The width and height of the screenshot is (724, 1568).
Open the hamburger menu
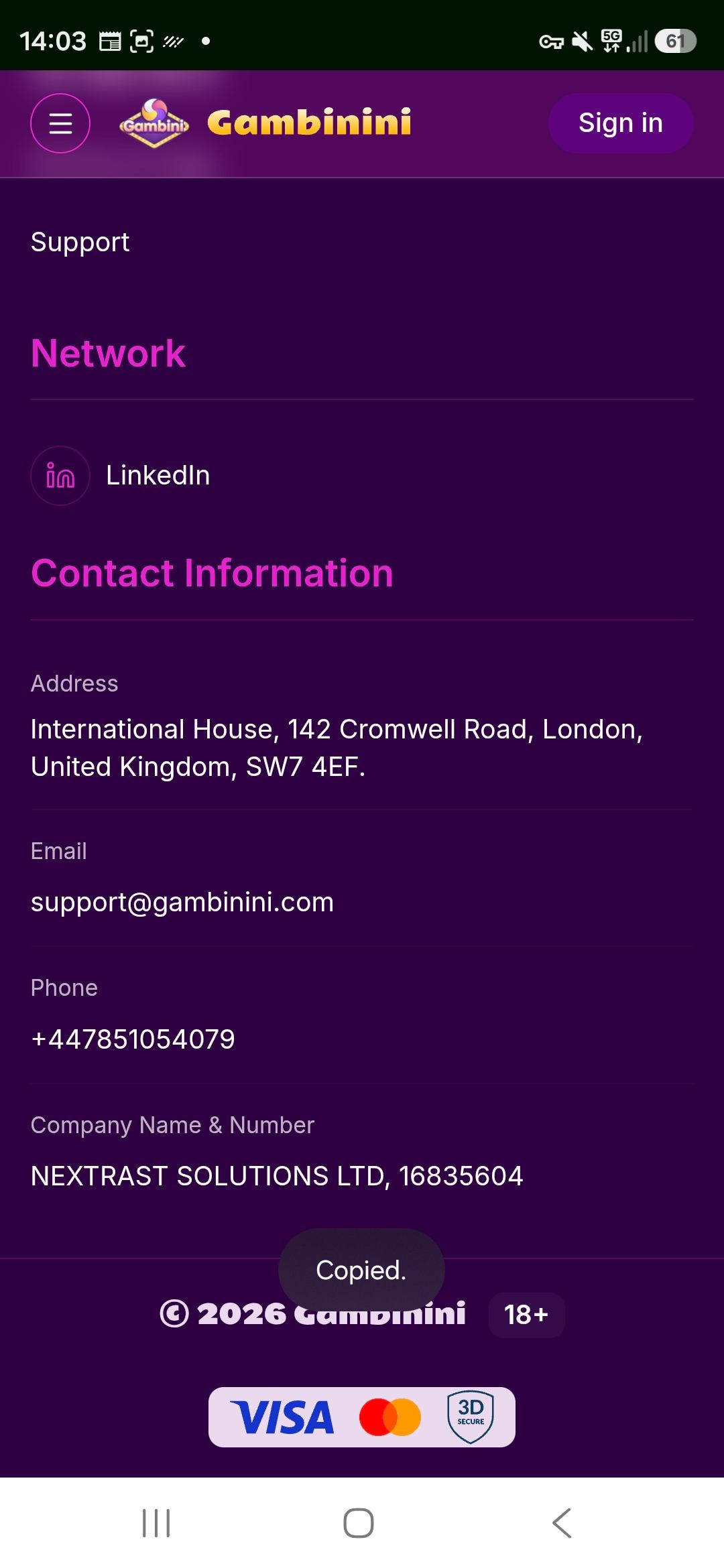pos(60,123)
